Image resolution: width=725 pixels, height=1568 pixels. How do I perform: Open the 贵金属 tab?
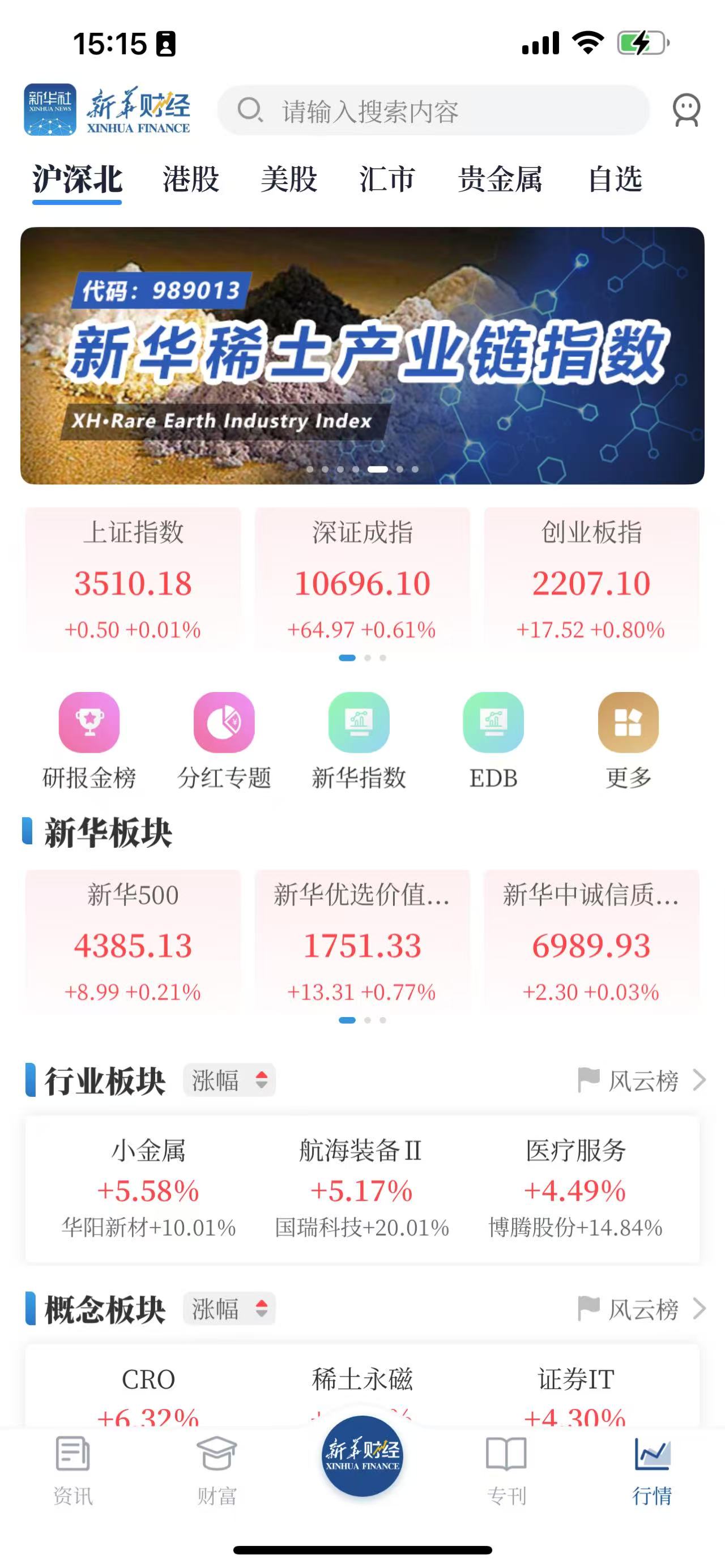499,180
